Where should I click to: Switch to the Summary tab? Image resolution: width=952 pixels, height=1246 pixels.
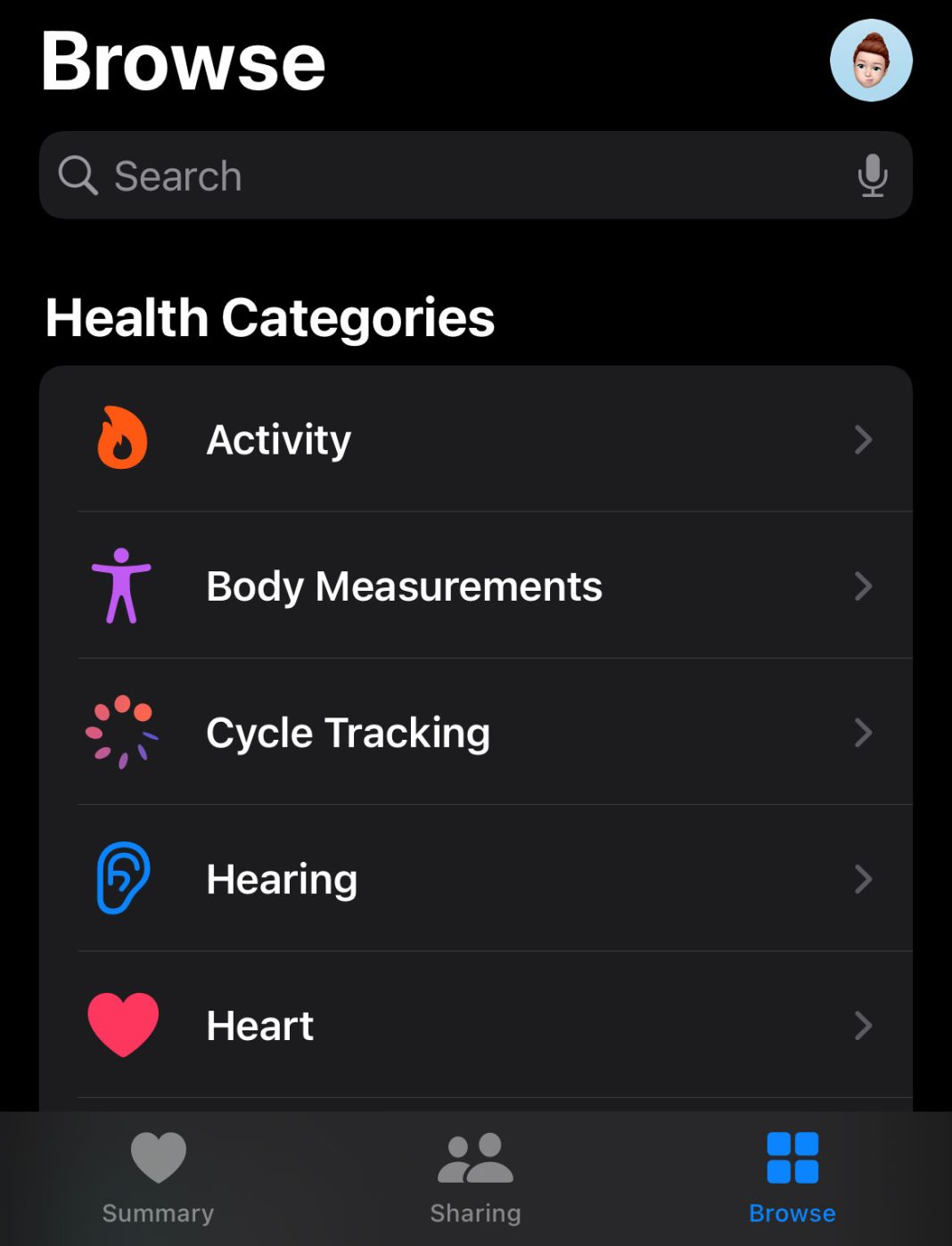coord(158,1176)
